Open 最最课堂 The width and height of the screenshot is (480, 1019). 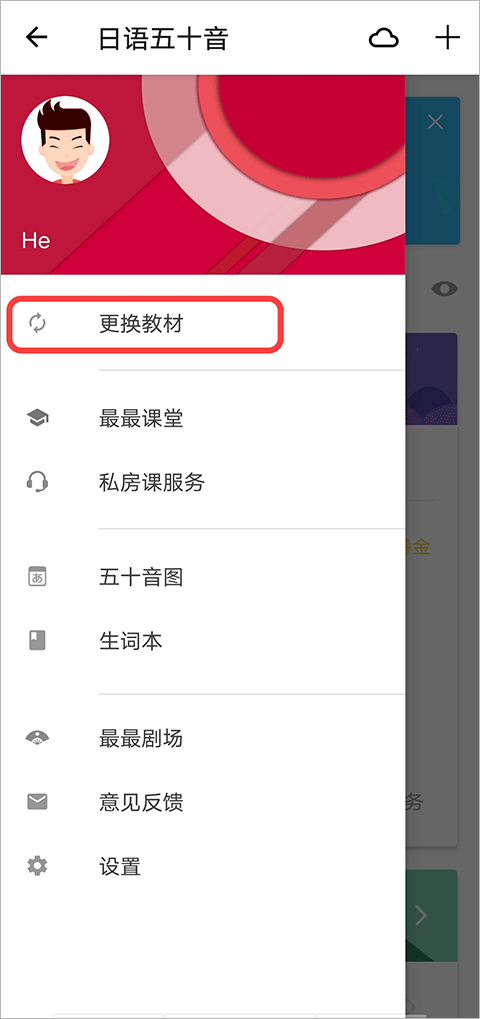tap(203, 418)
